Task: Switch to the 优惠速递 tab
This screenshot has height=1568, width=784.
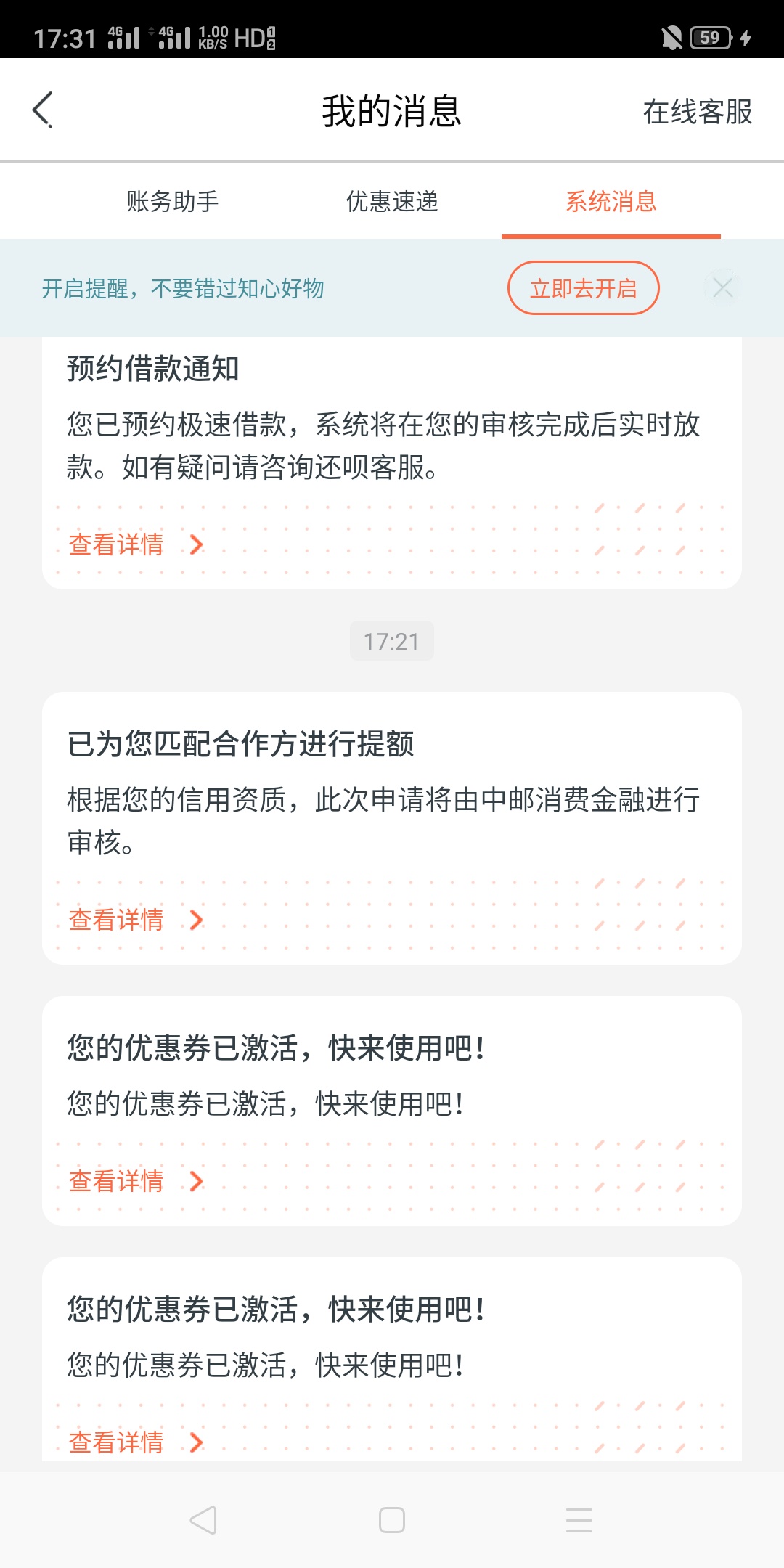Action: pyautogui.click(x=392, y=201)
